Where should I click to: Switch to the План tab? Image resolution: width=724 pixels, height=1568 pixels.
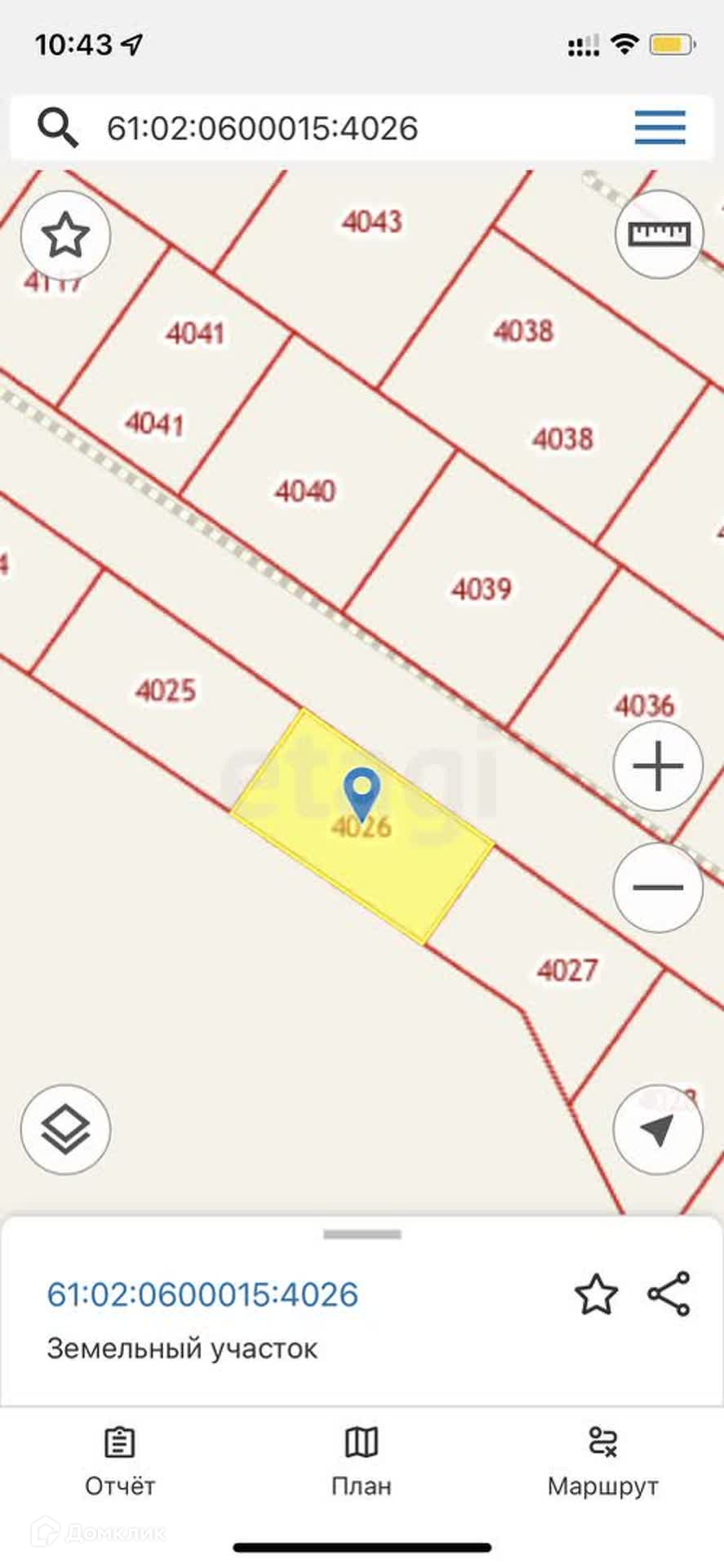[362, 1462]
